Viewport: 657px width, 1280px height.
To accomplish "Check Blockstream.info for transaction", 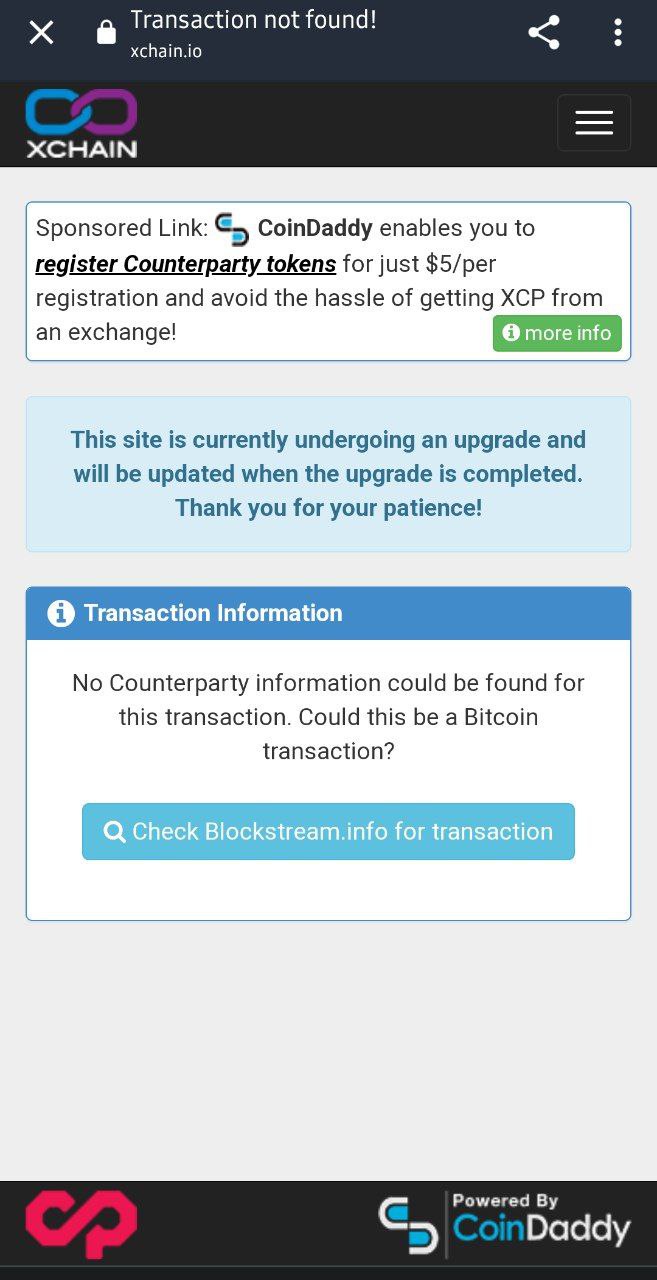I will coord(328,831).
